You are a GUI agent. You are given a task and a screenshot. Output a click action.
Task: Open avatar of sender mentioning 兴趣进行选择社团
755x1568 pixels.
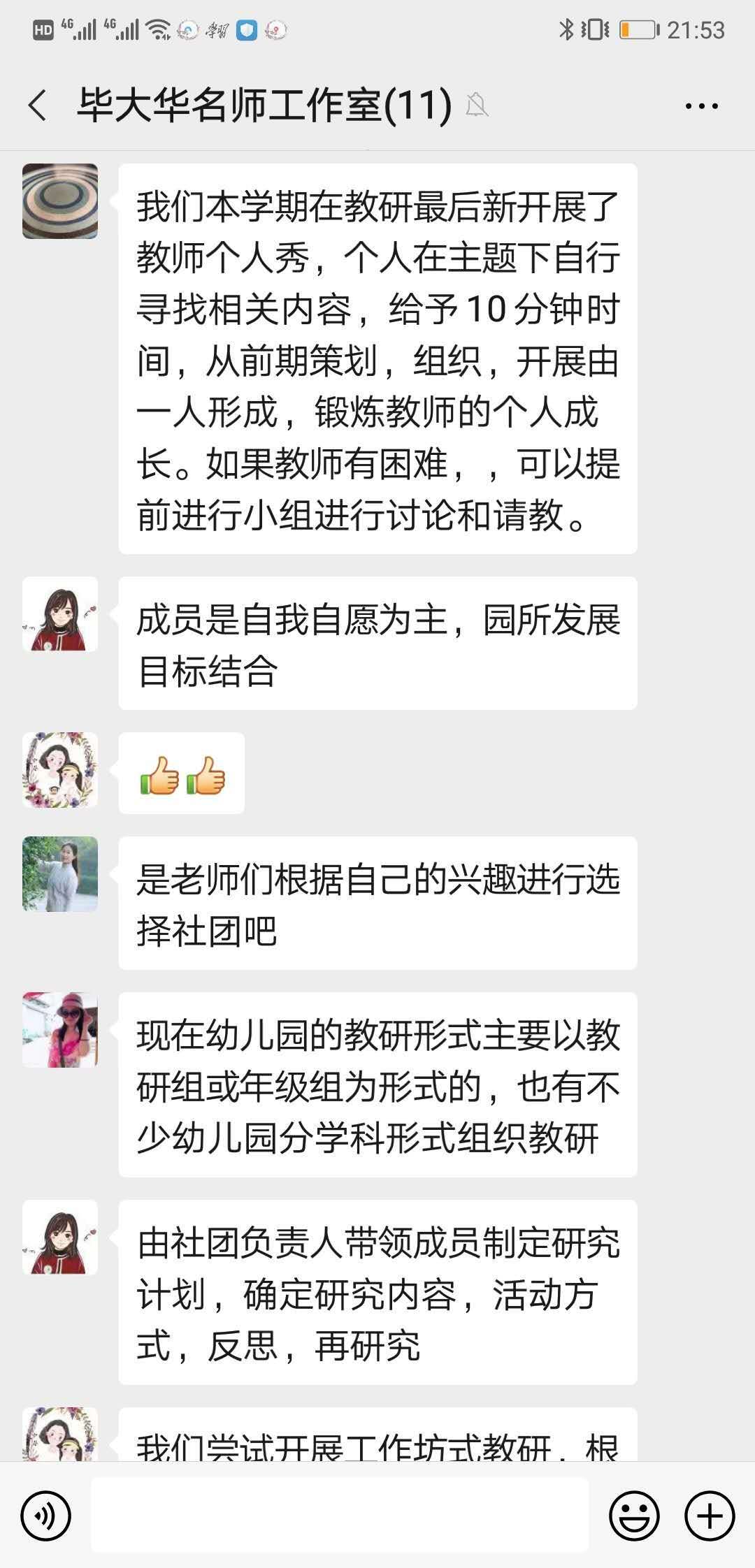(60, 874)
